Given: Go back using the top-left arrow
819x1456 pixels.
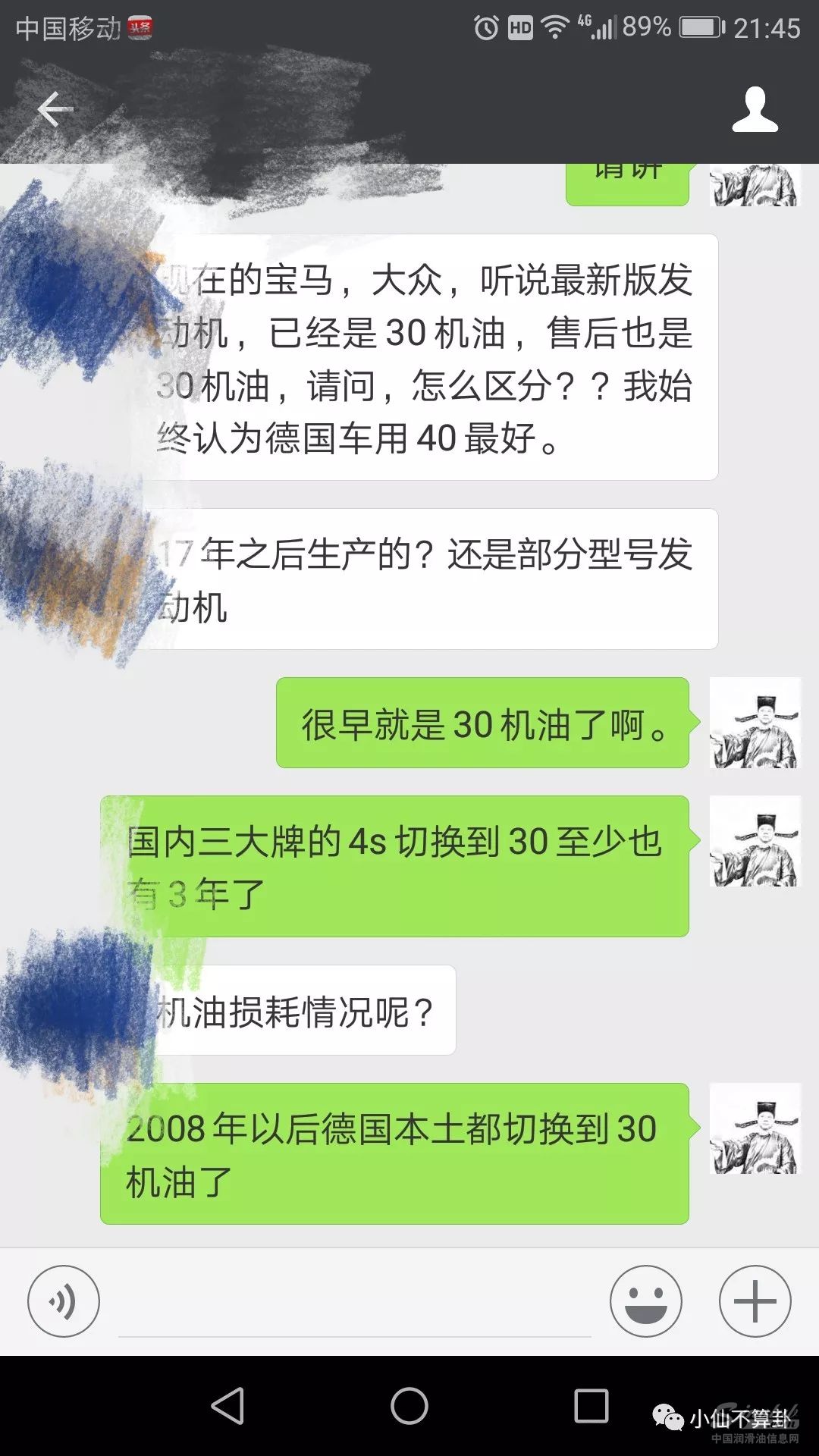Looking at the screenshot, I should pos(55,109).
